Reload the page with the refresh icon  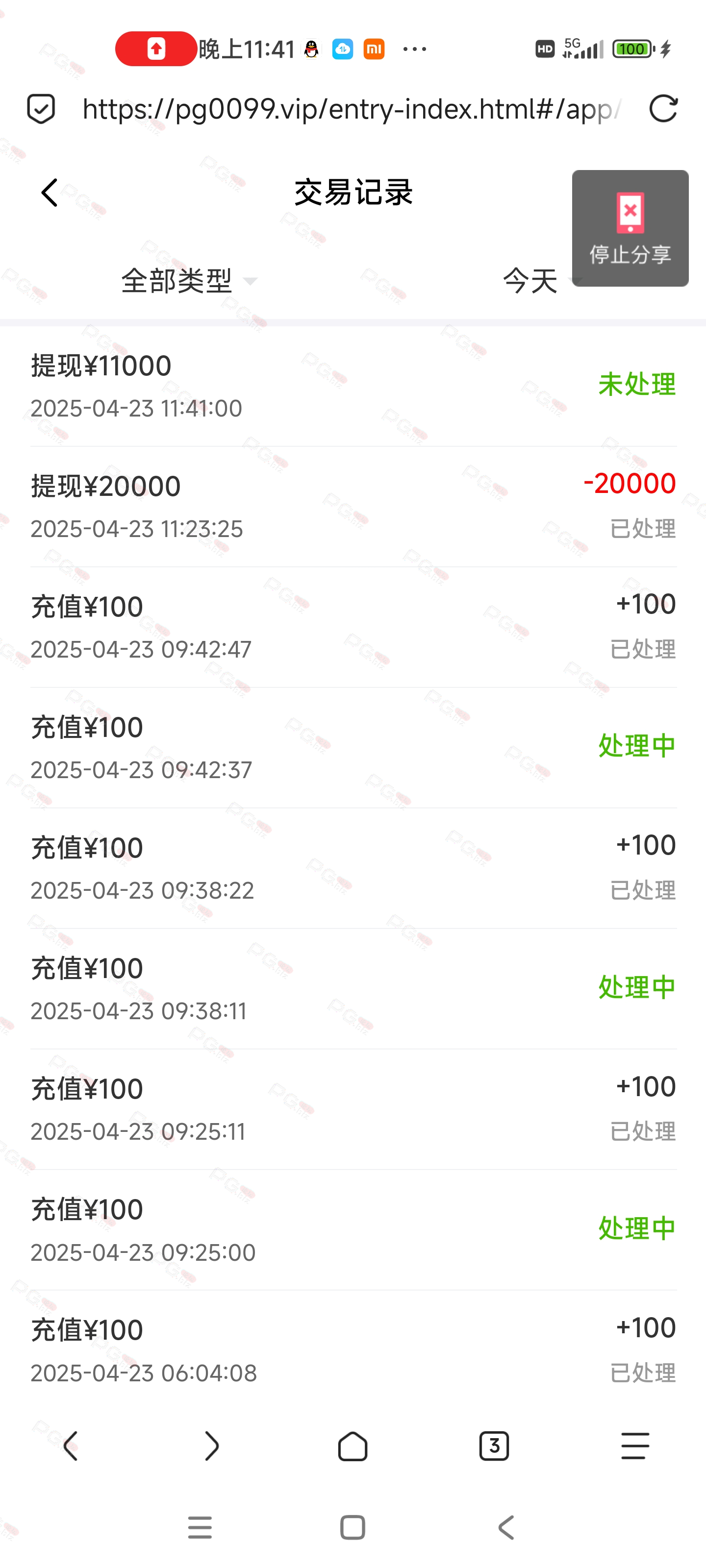click(x=663, y=109)
